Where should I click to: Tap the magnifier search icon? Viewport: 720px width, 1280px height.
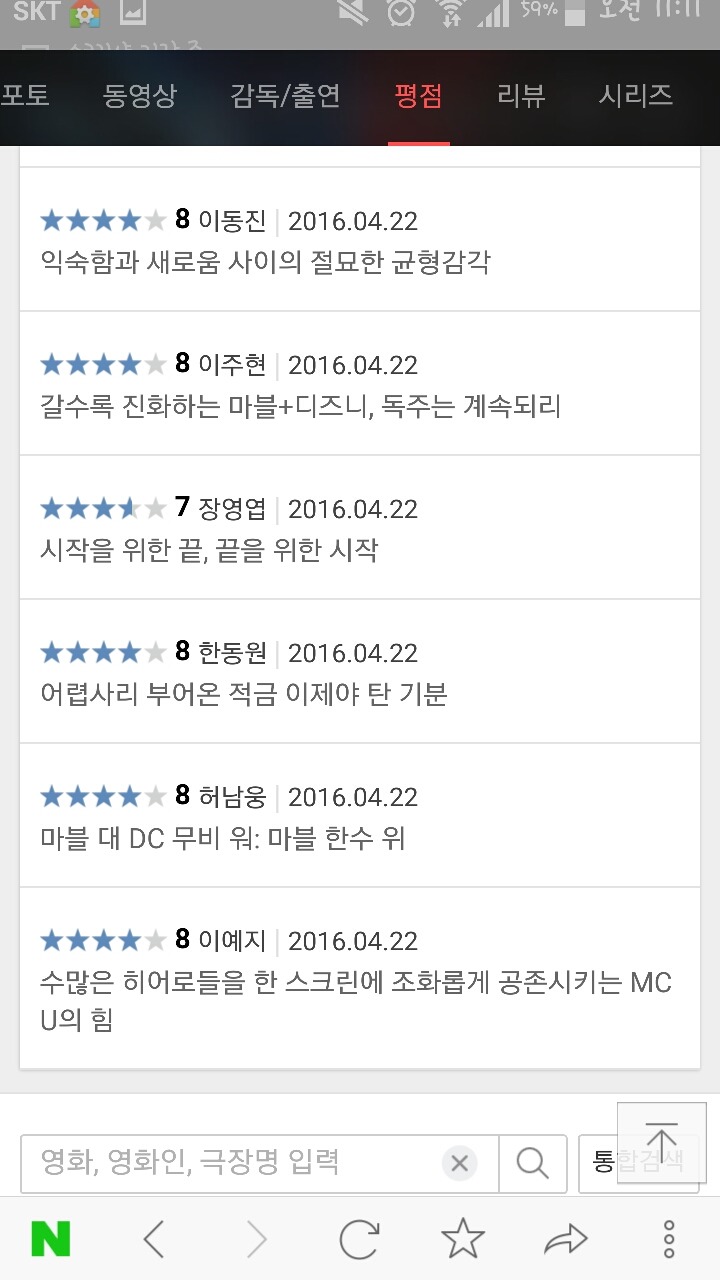point(533,1163)
